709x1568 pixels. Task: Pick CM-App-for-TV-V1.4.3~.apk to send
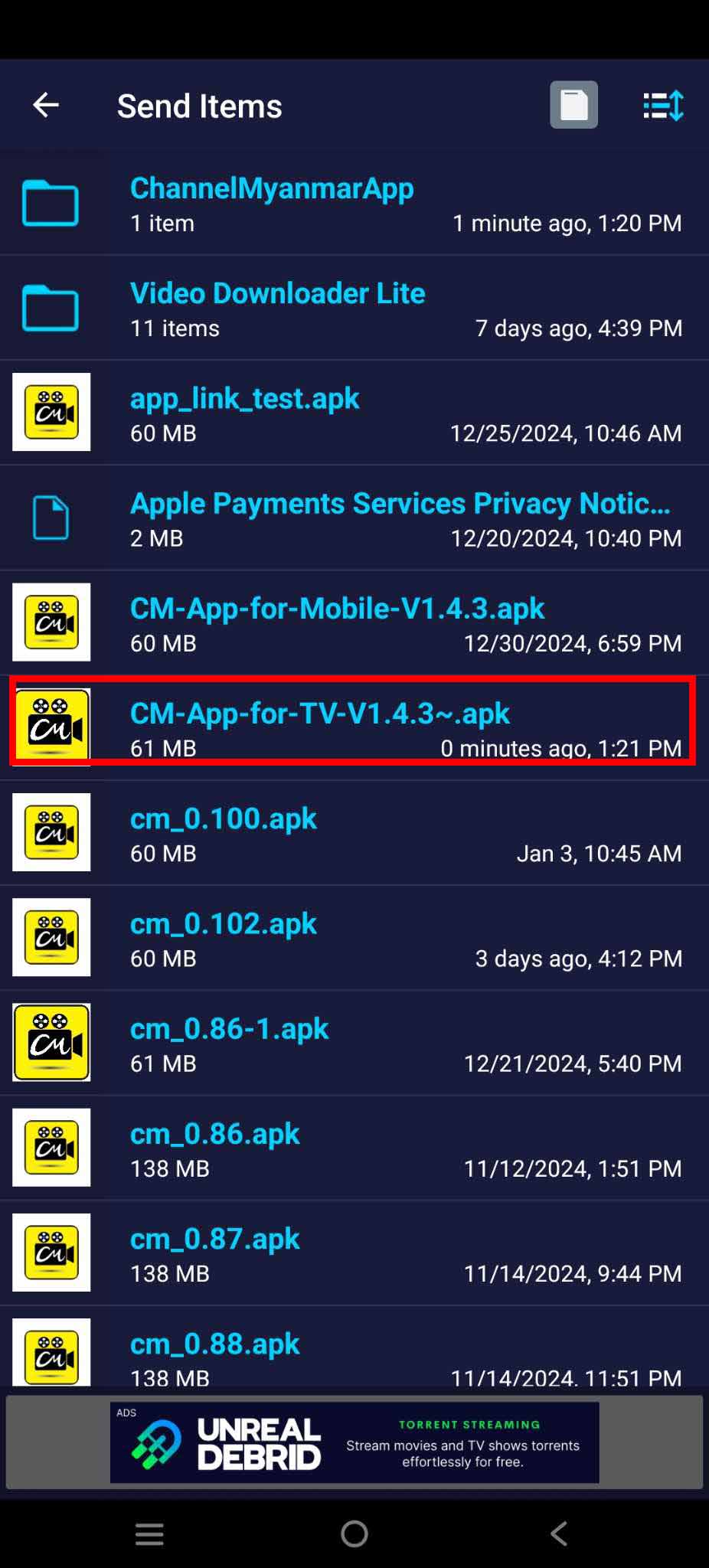(x=354, y=728)
